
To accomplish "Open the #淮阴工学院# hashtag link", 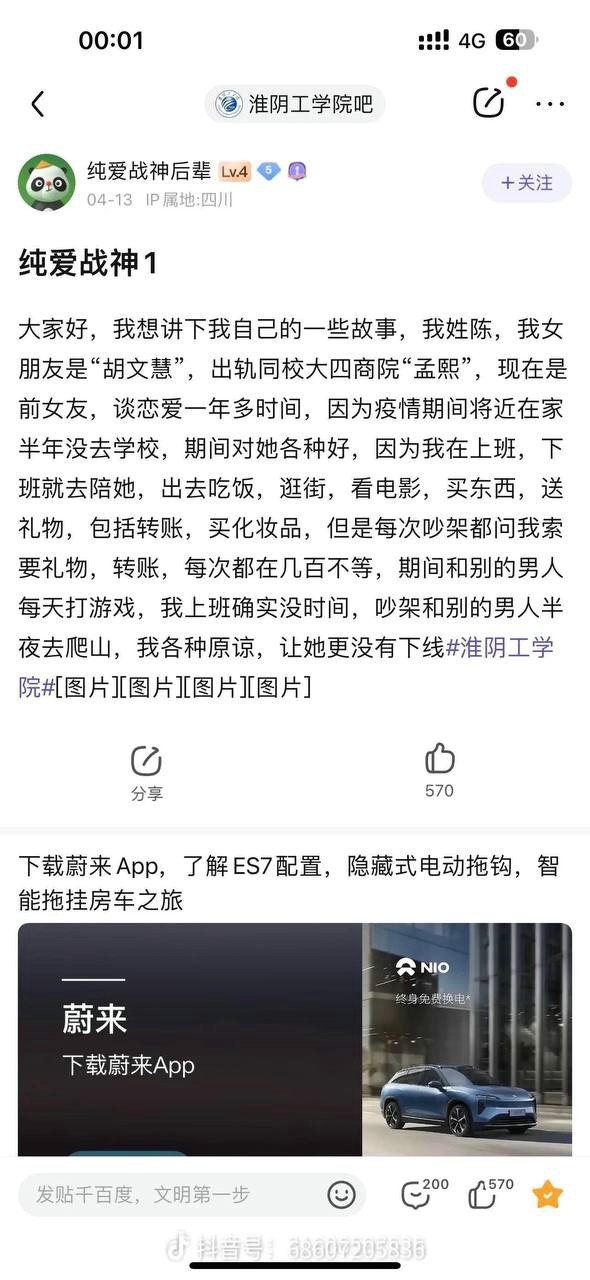I will [284, 667].
